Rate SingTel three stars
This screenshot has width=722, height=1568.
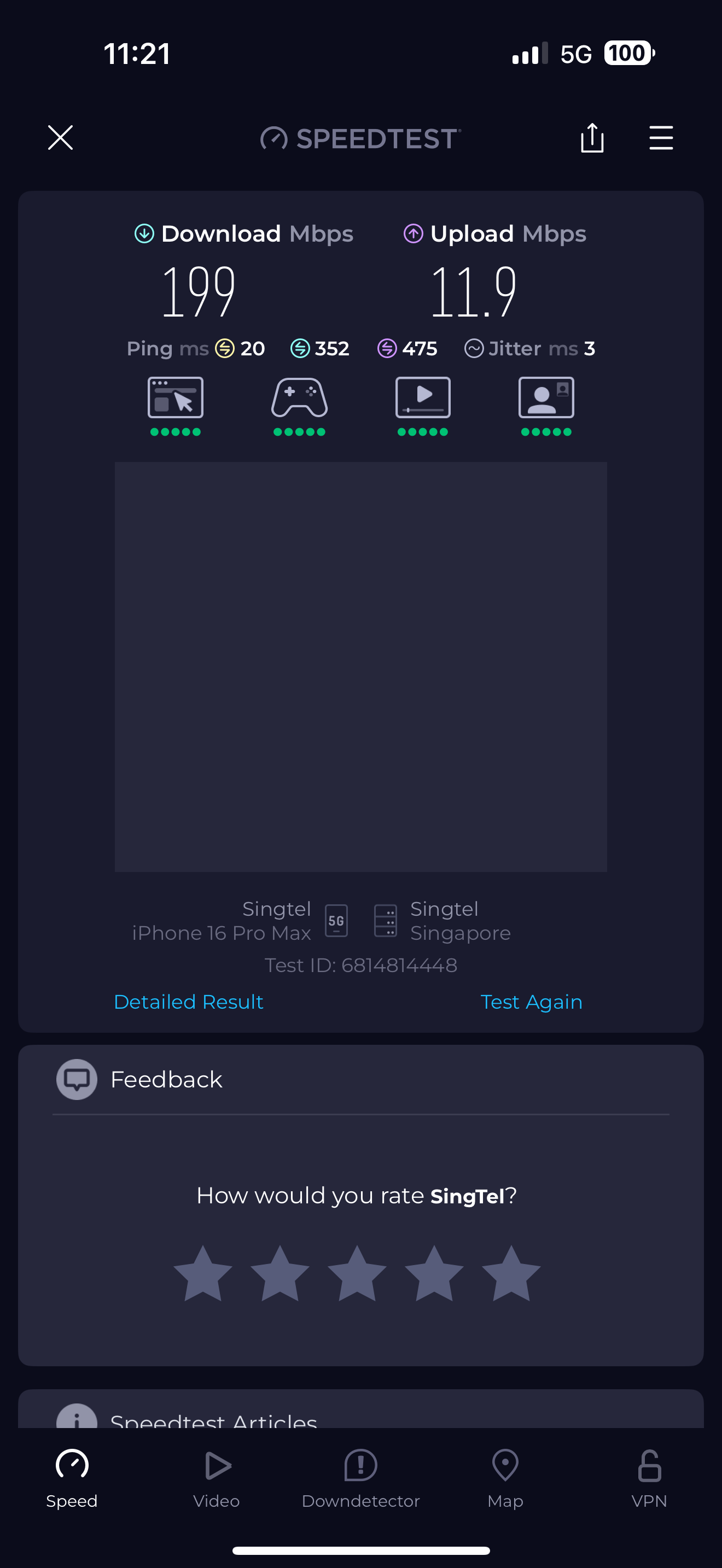point(357,1273)
